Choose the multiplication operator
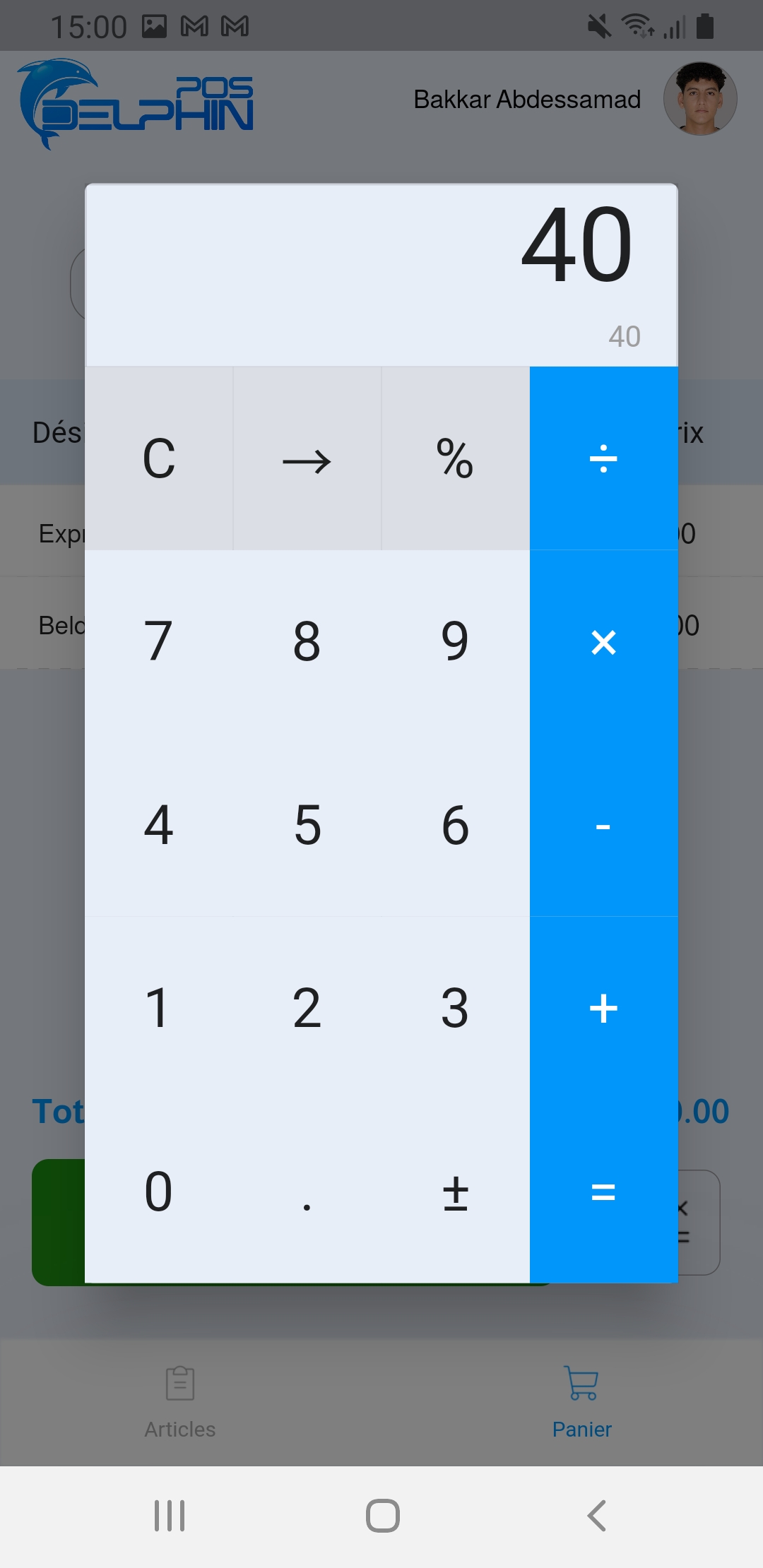The image size is (763, 1568). (603, 642)
